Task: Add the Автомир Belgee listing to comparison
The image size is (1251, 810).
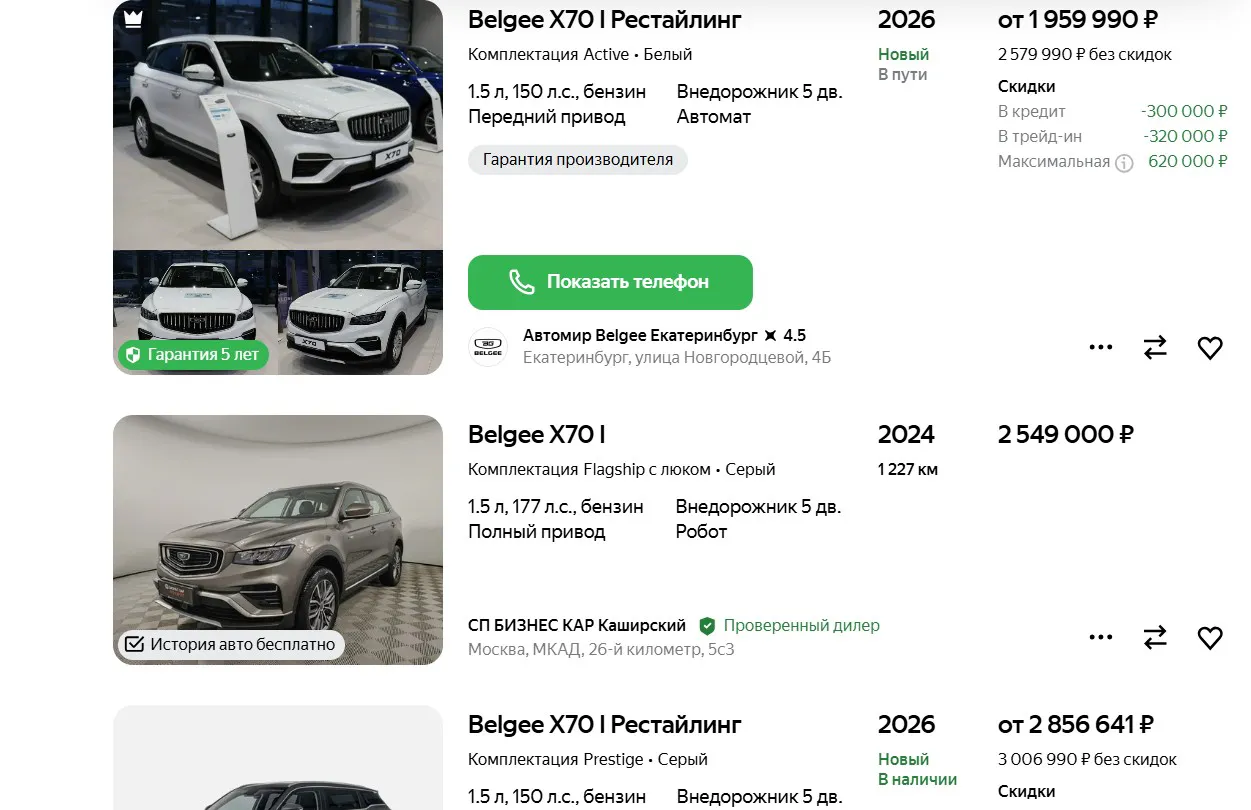Action: [1155, 348]
